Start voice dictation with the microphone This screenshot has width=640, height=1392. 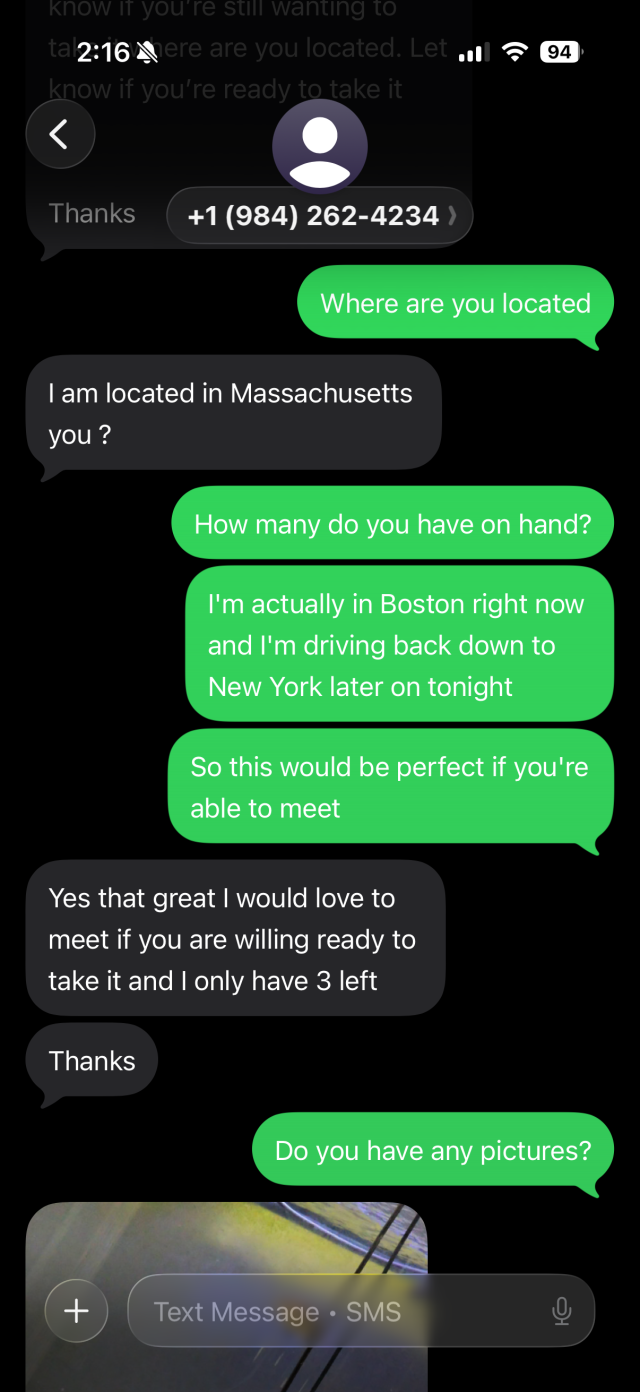point(562,1311)
